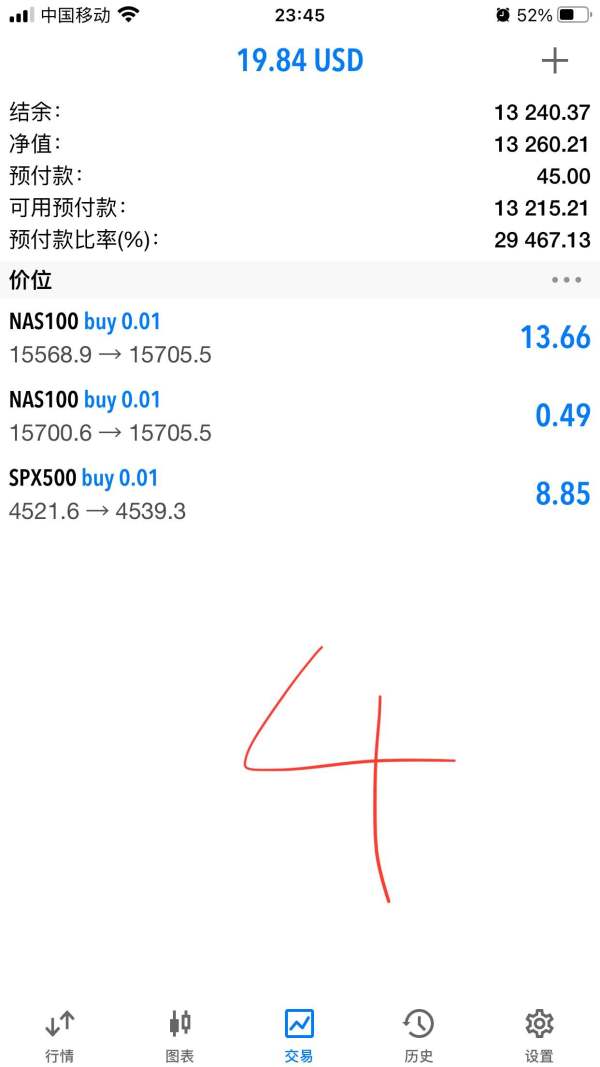Open the NAS100 position with 13.66 profit

point(300,338)
